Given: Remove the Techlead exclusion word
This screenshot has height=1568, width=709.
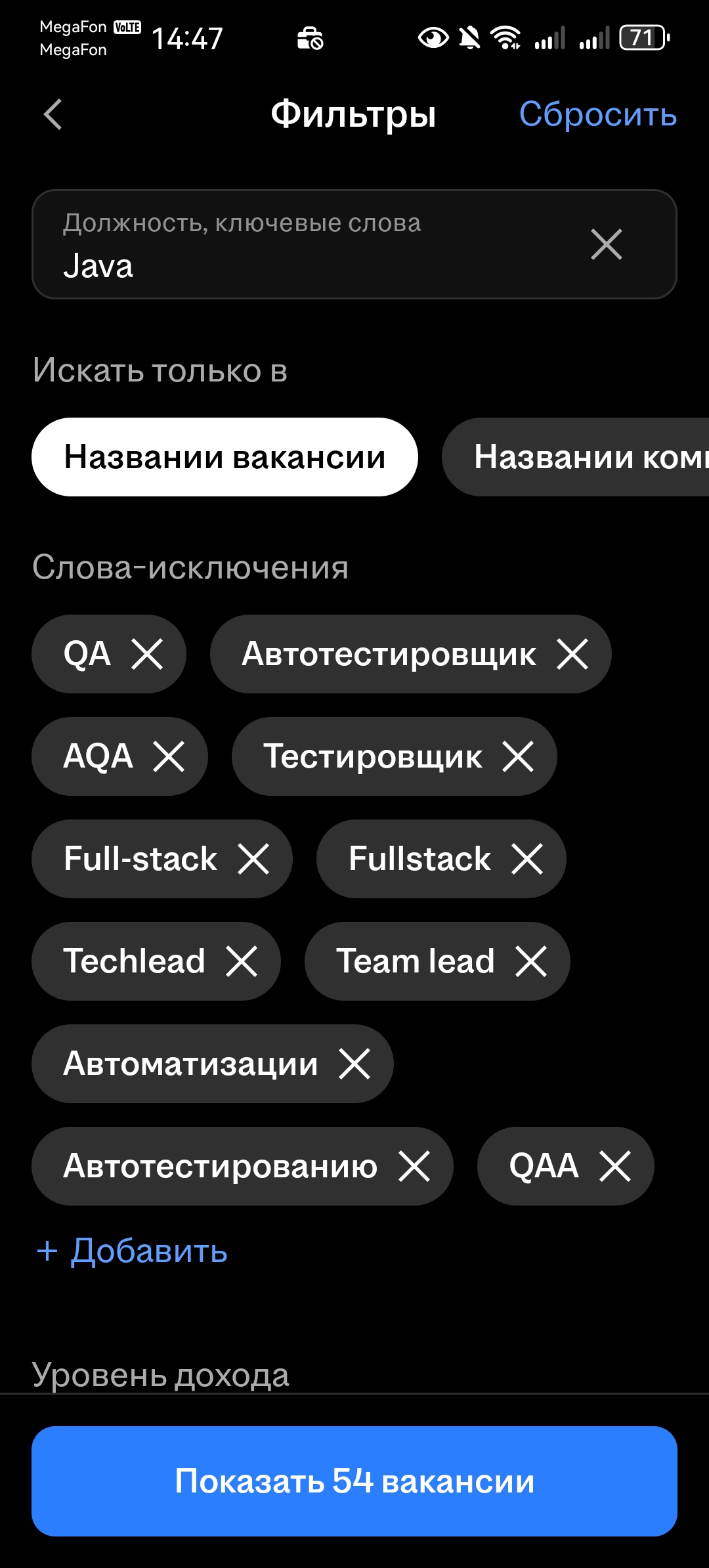Looking at the screenshot, I should 242,961.
